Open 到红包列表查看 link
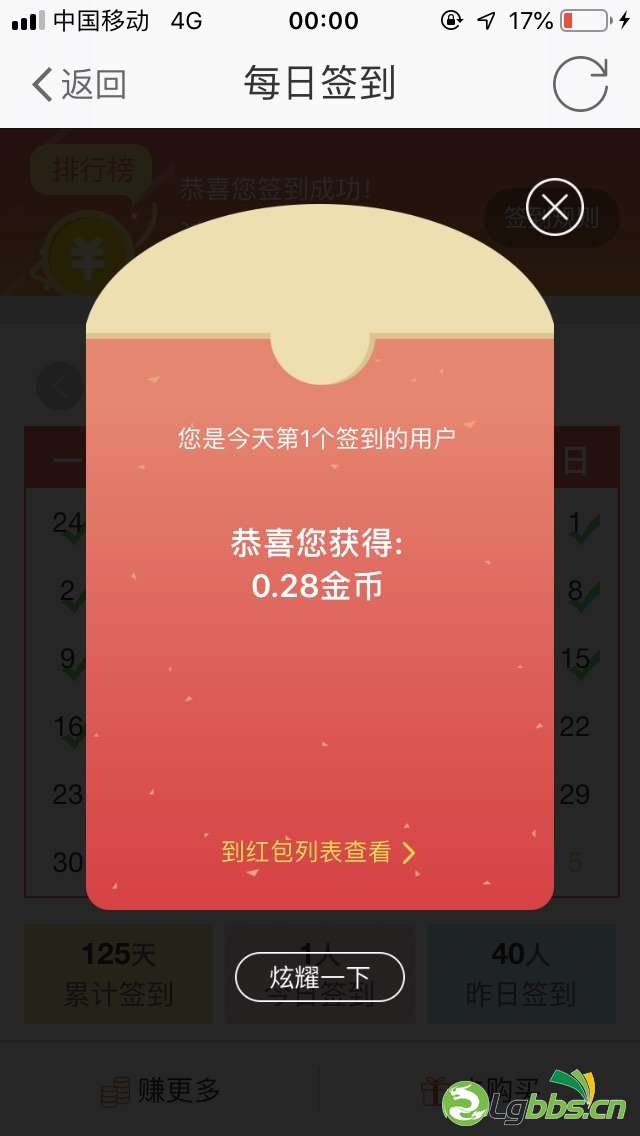Image resolution: width=640 pixels, height=1136 pixels. 318,852
